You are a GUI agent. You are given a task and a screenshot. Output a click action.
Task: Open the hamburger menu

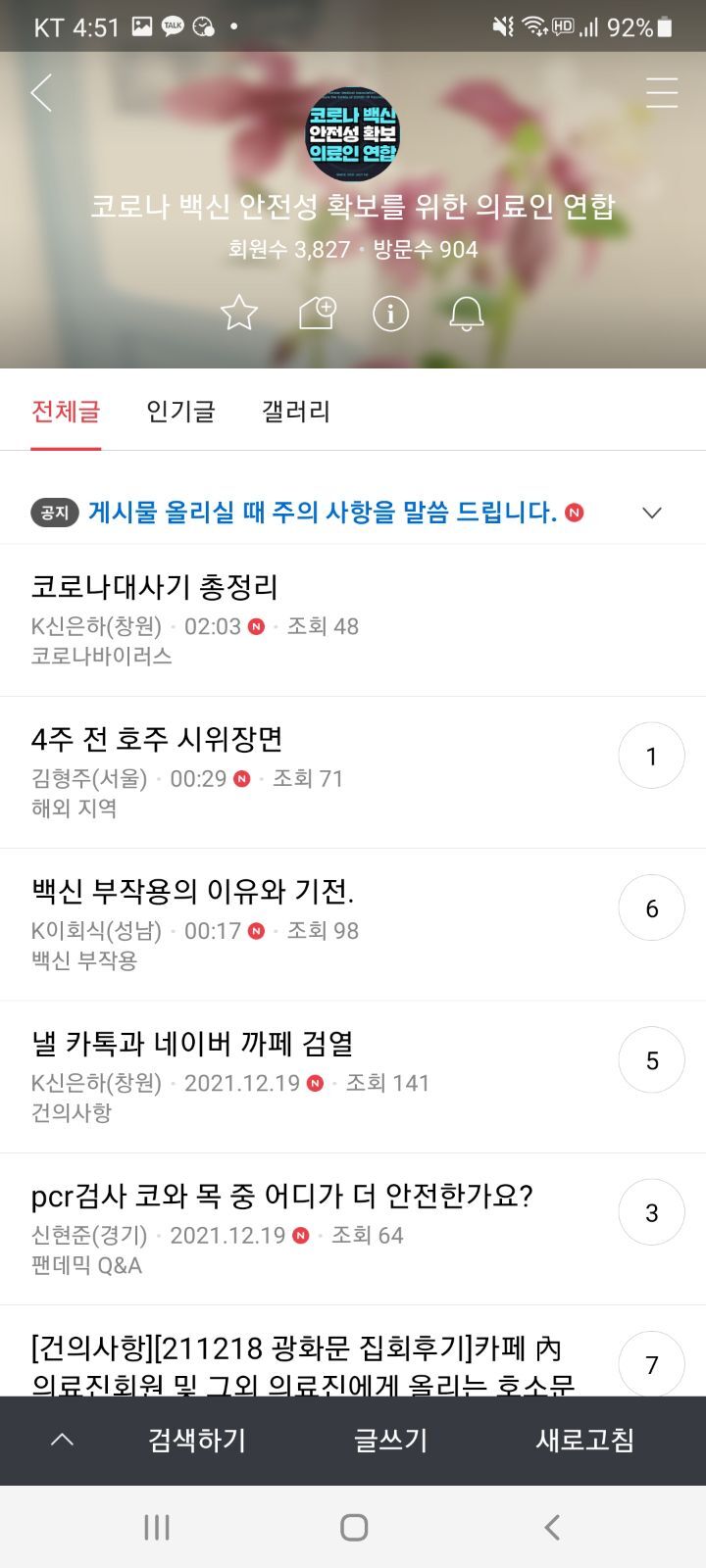[x=662, y=93]
